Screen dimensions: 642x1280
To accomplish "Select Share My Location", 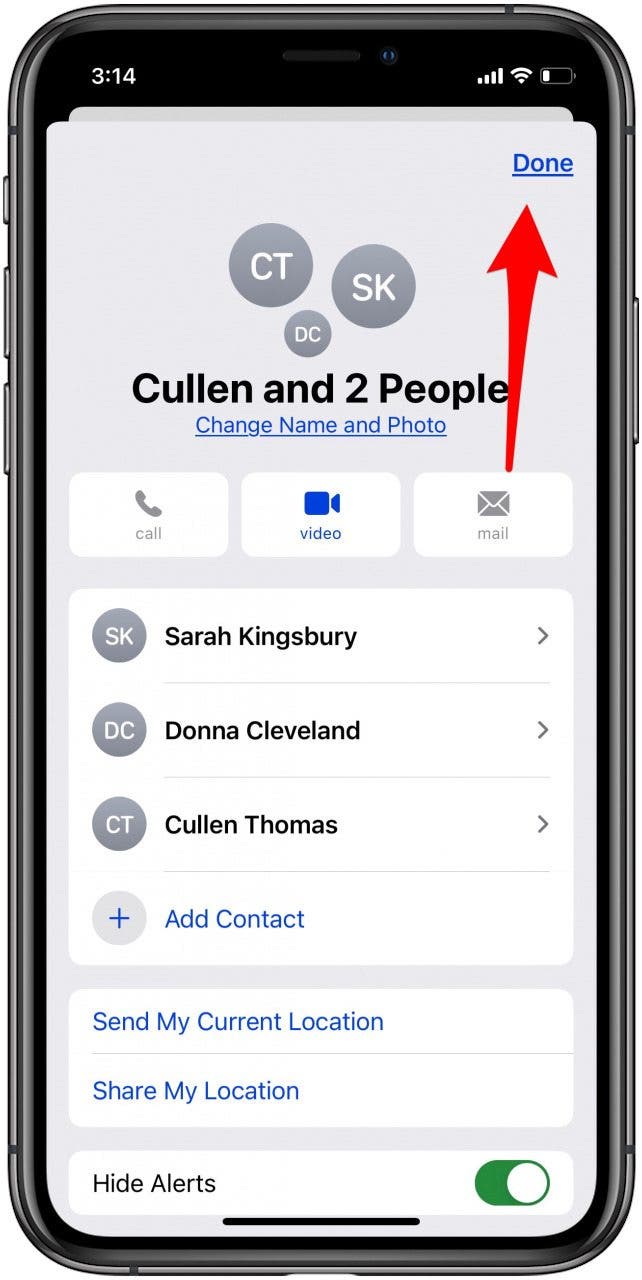I will coord(196,1091).
